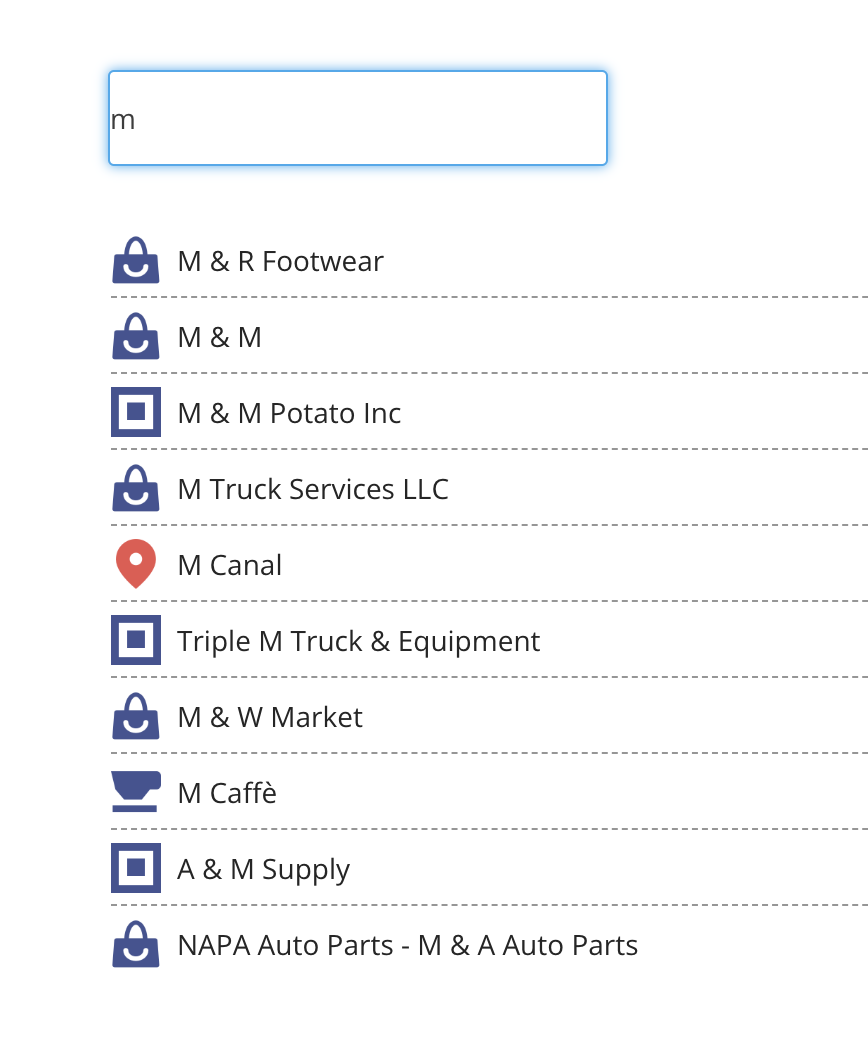The image size is (868, 1062).
Task: Select A & M Supply
Action: [263, 869]
